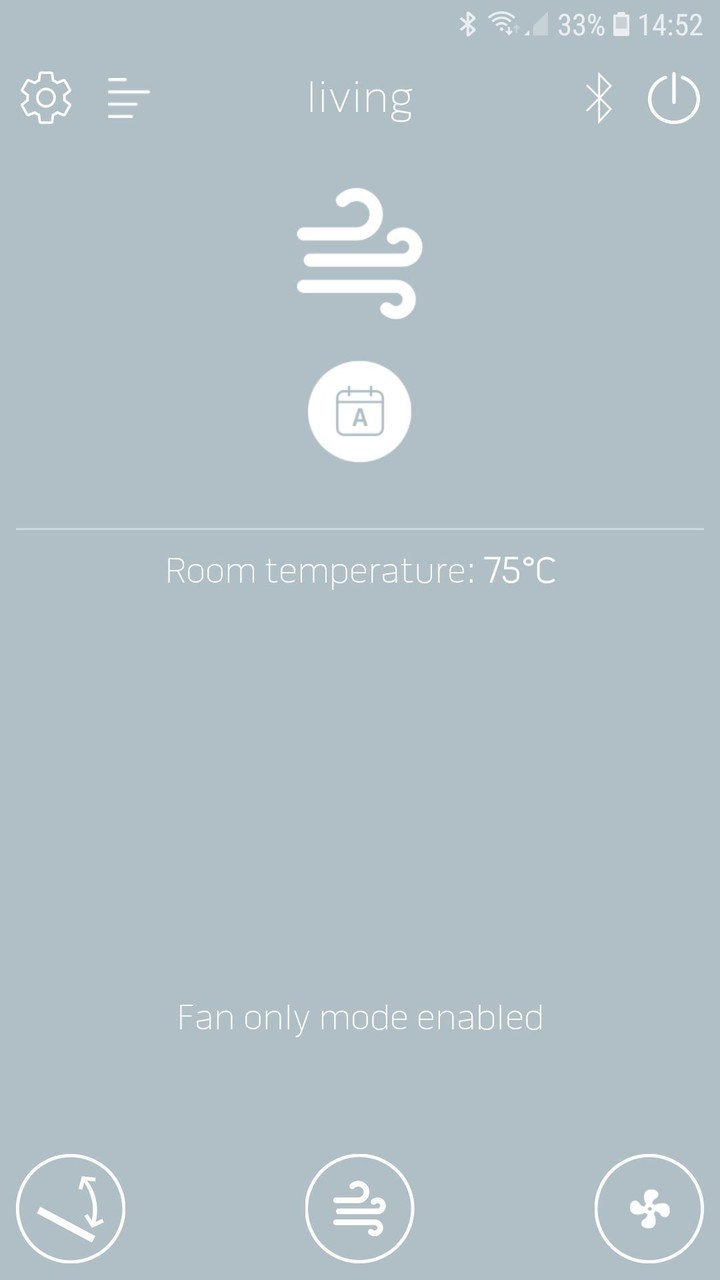Change the operating mode wind button
This screenshot has height=1280, width=720.
coord(360,1207)
